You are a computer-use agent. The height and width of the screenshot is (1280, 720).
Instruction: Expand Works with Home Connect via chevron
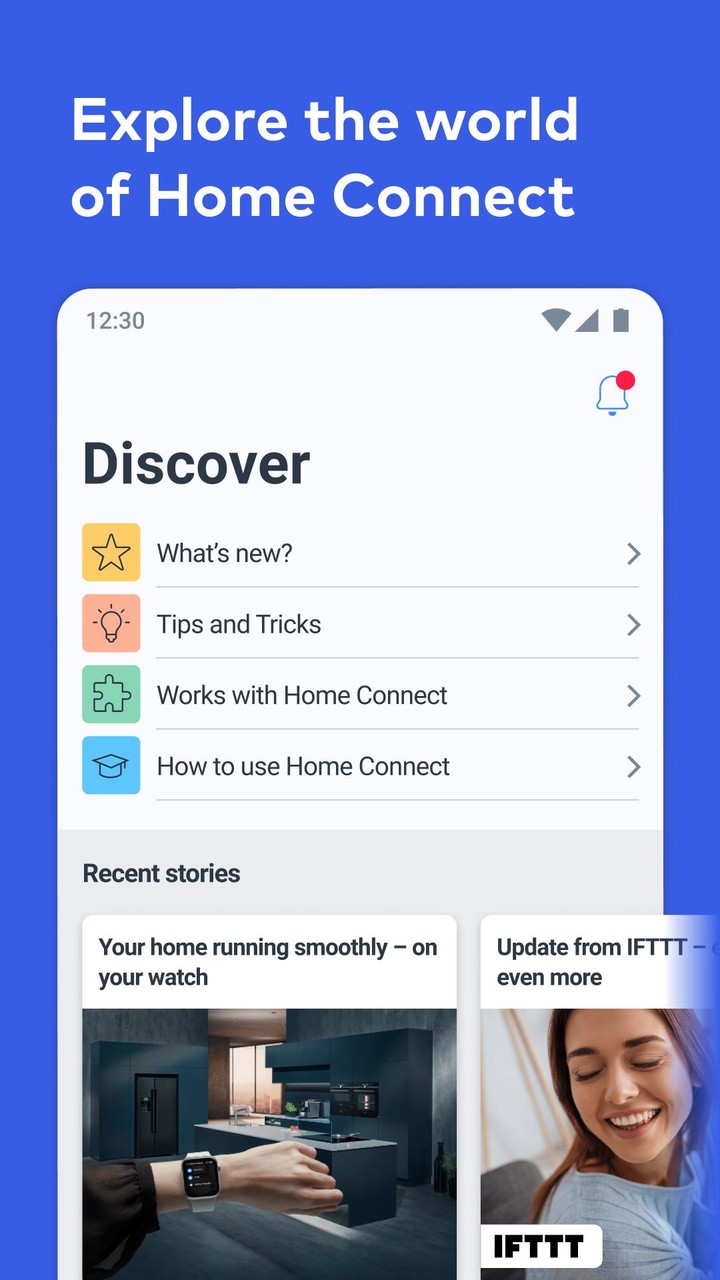pos(633,695)
